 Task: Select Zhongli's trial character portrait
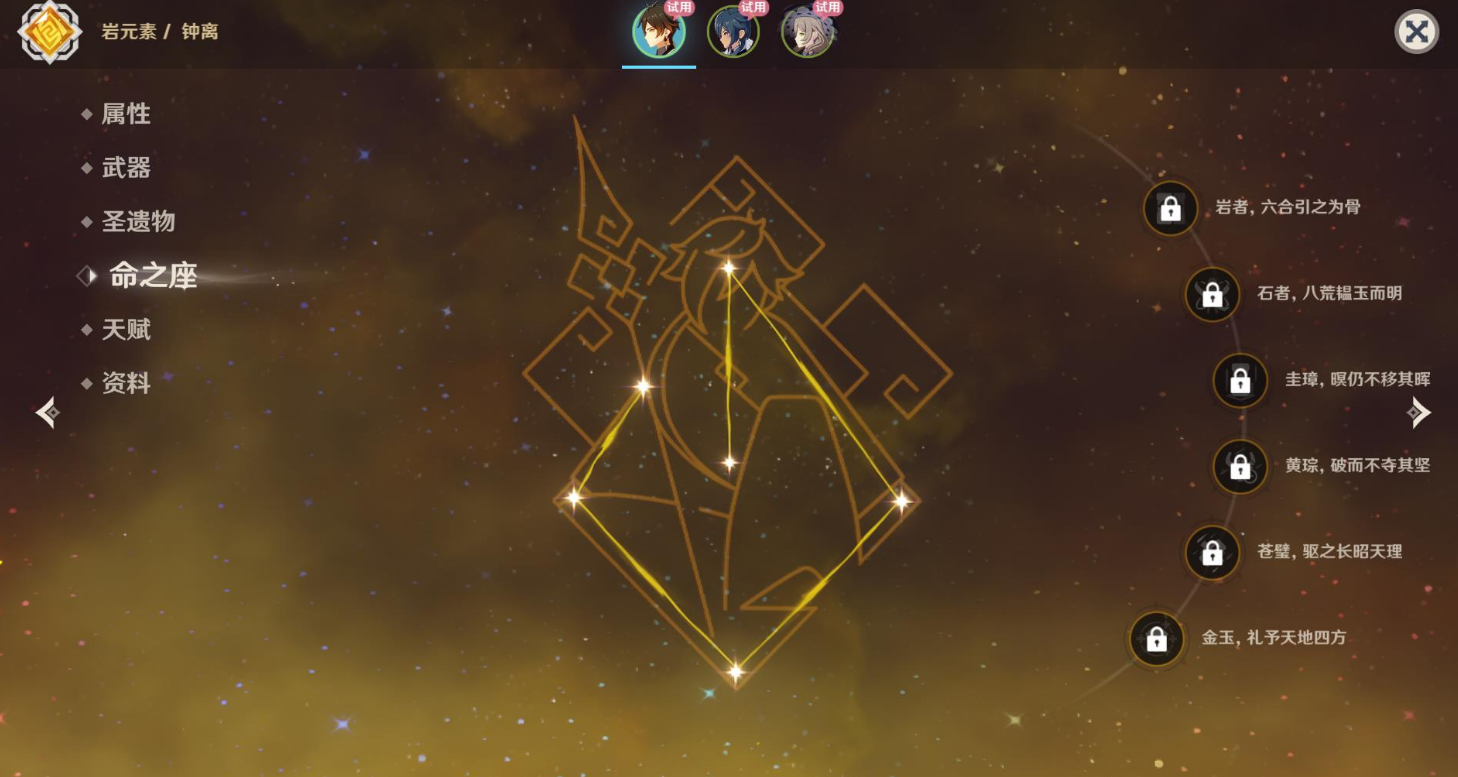point(658,32)
